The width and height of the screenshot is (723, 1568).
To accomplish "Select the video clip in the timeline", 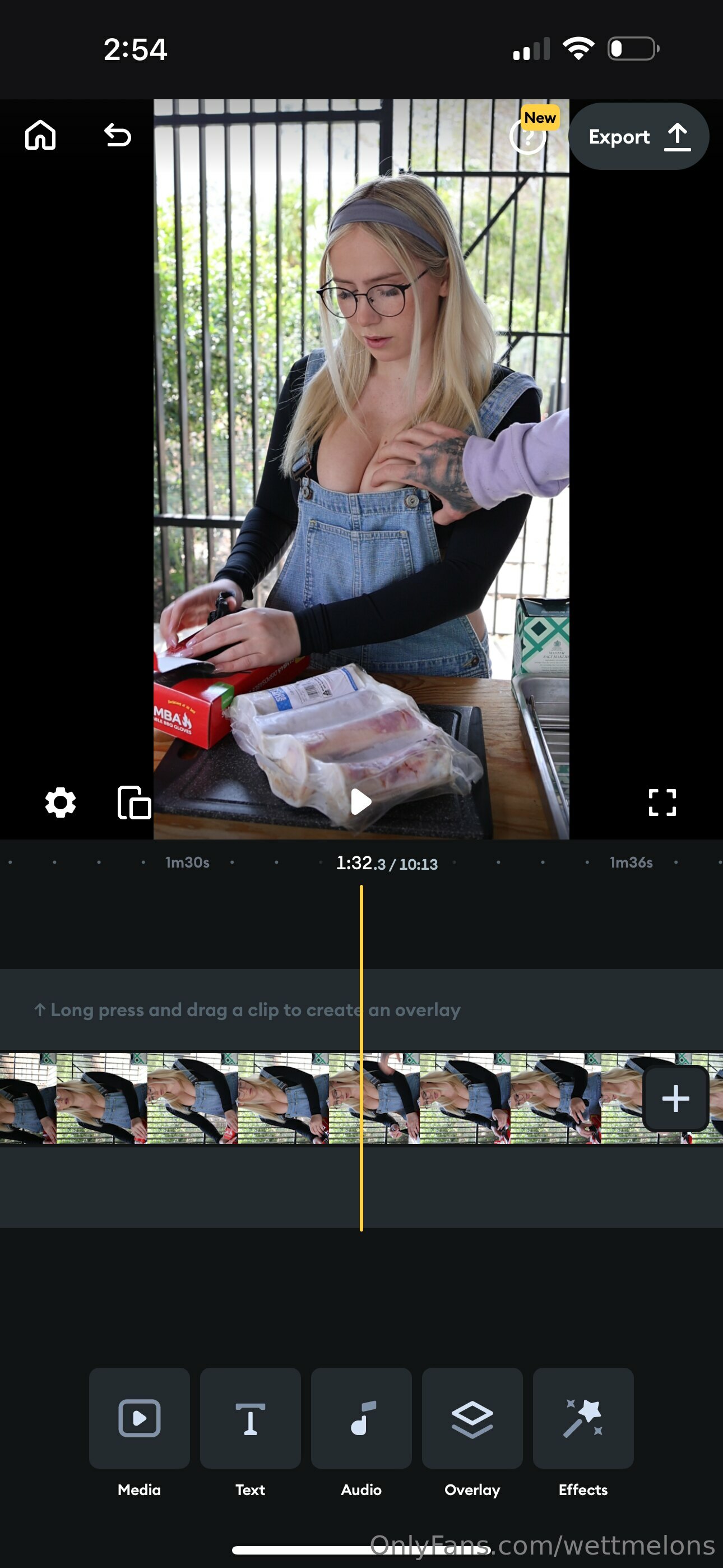I will pyautogui.click(x=243, y=1099).
